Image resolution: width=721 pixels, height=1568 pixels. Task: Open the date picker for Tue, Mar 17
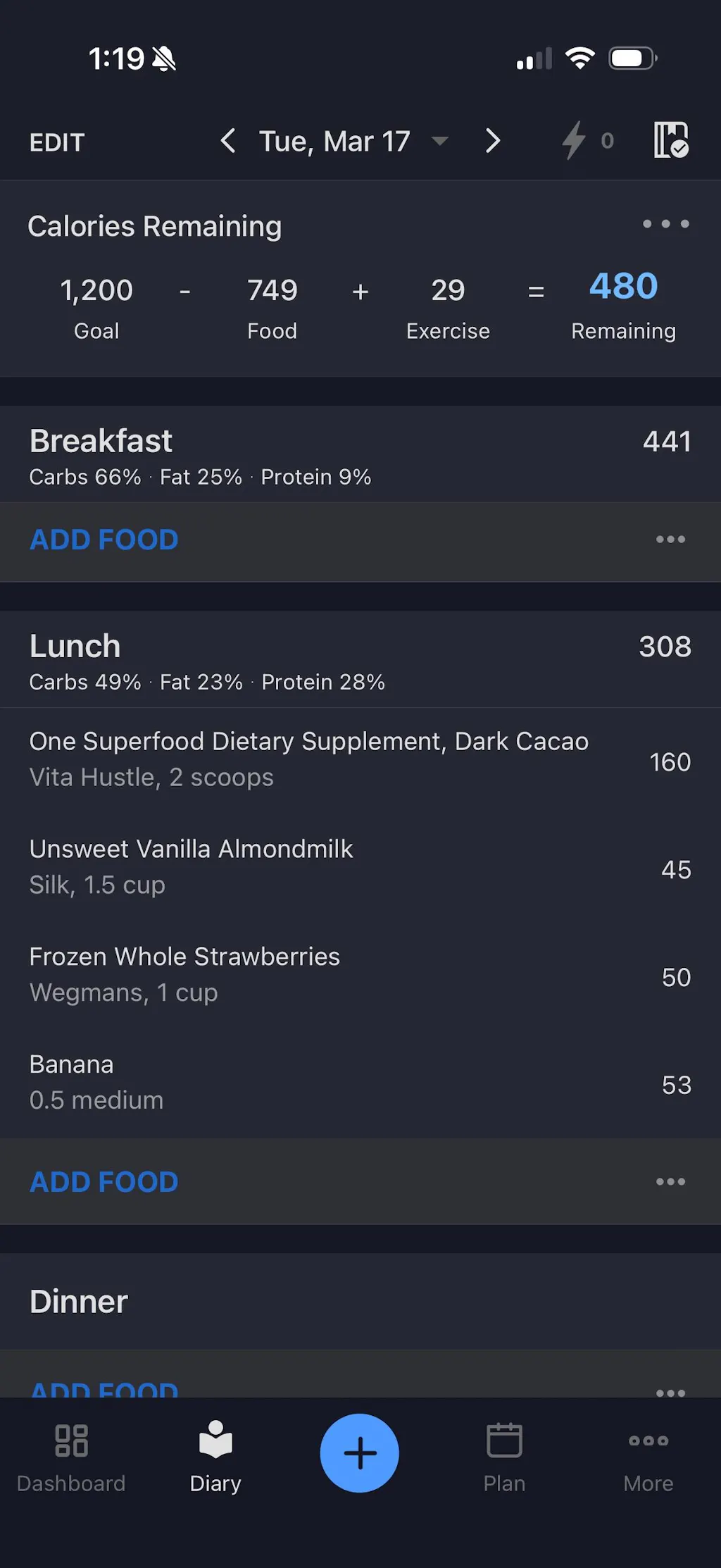pyautogui.click(x=352, y=142)
